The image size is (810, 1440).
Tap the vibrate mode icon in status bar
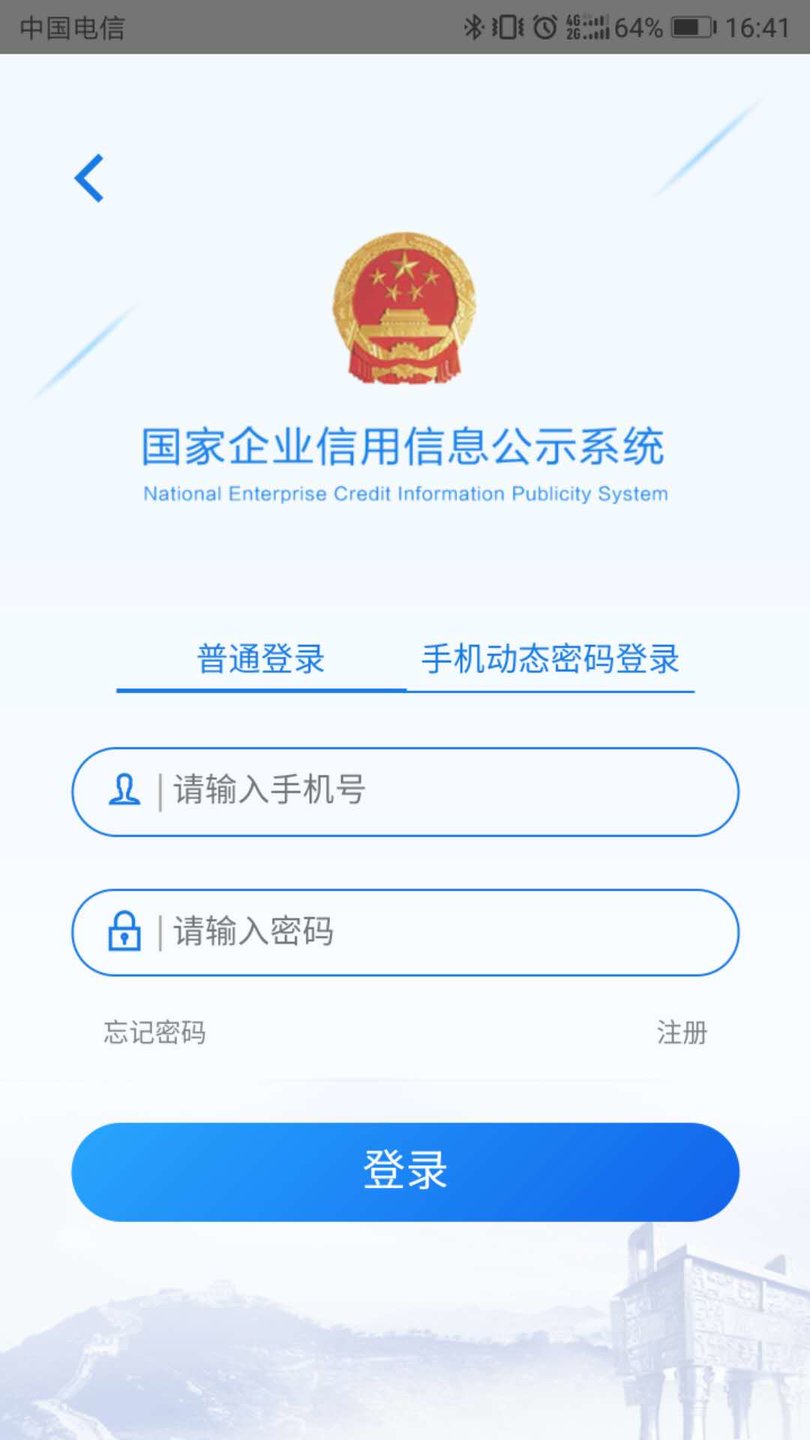(508, 27)
